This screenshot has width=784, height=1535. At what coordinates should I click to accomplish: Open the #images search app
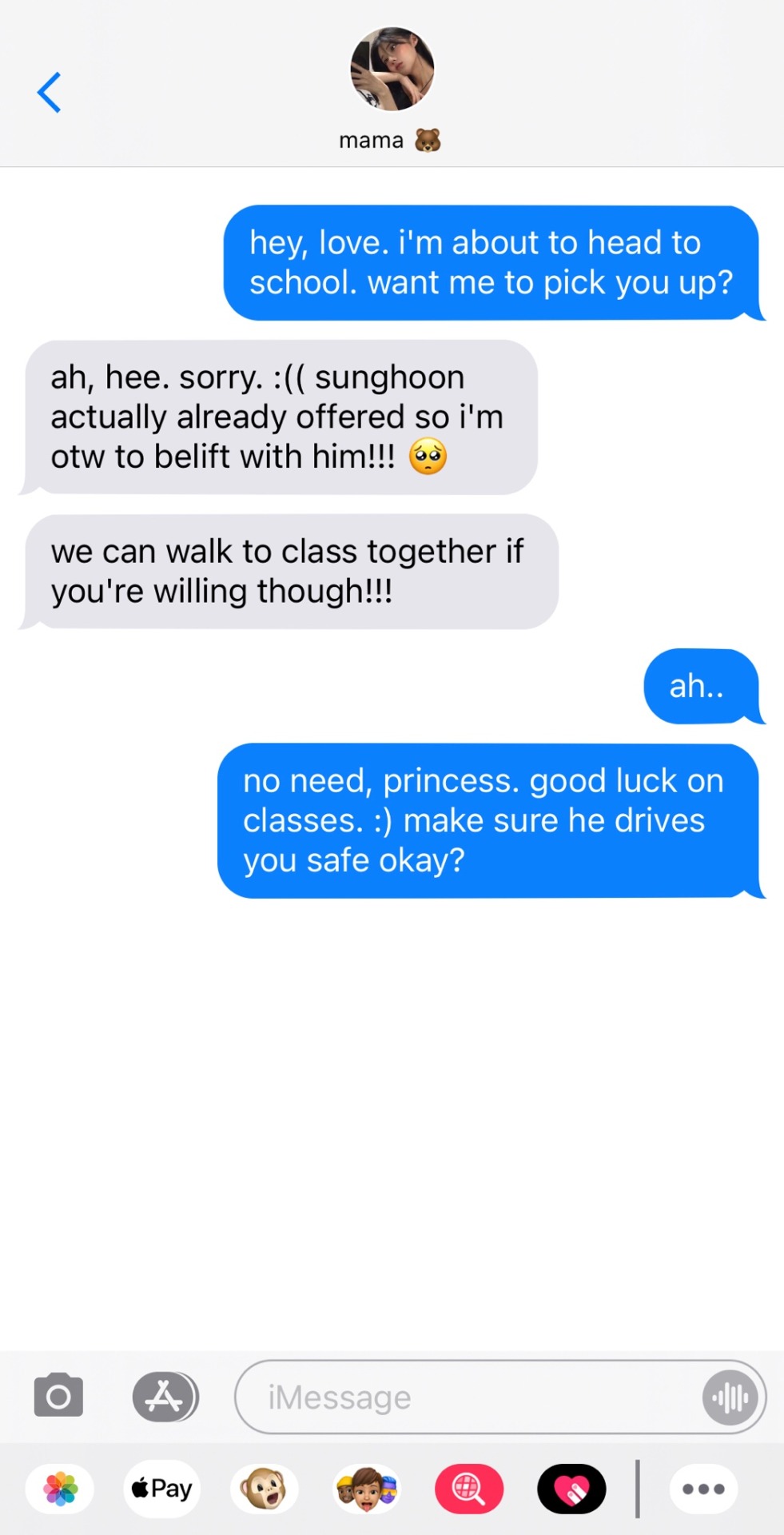point(469,1489)
